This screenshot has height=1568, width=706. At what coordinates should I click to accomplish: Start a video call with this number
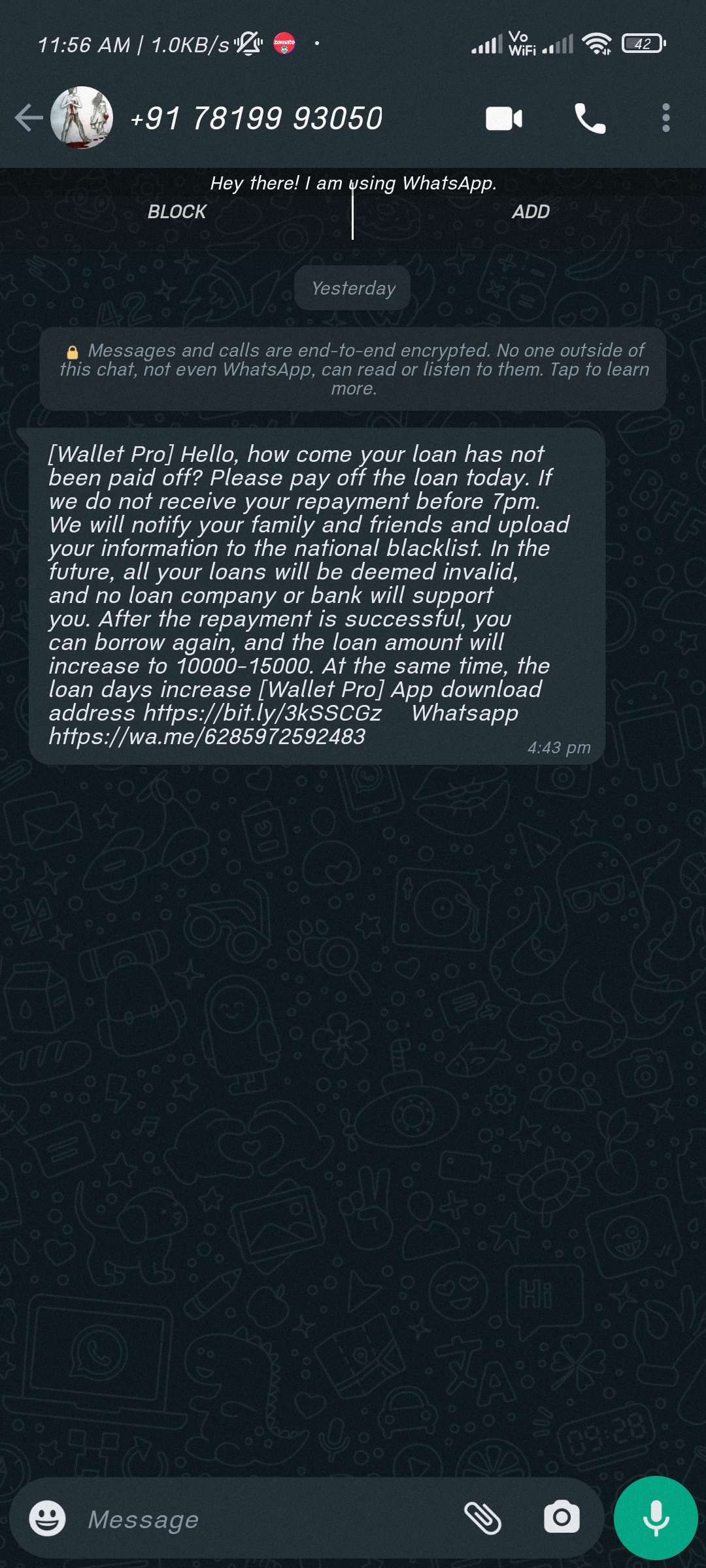(503, 119)
